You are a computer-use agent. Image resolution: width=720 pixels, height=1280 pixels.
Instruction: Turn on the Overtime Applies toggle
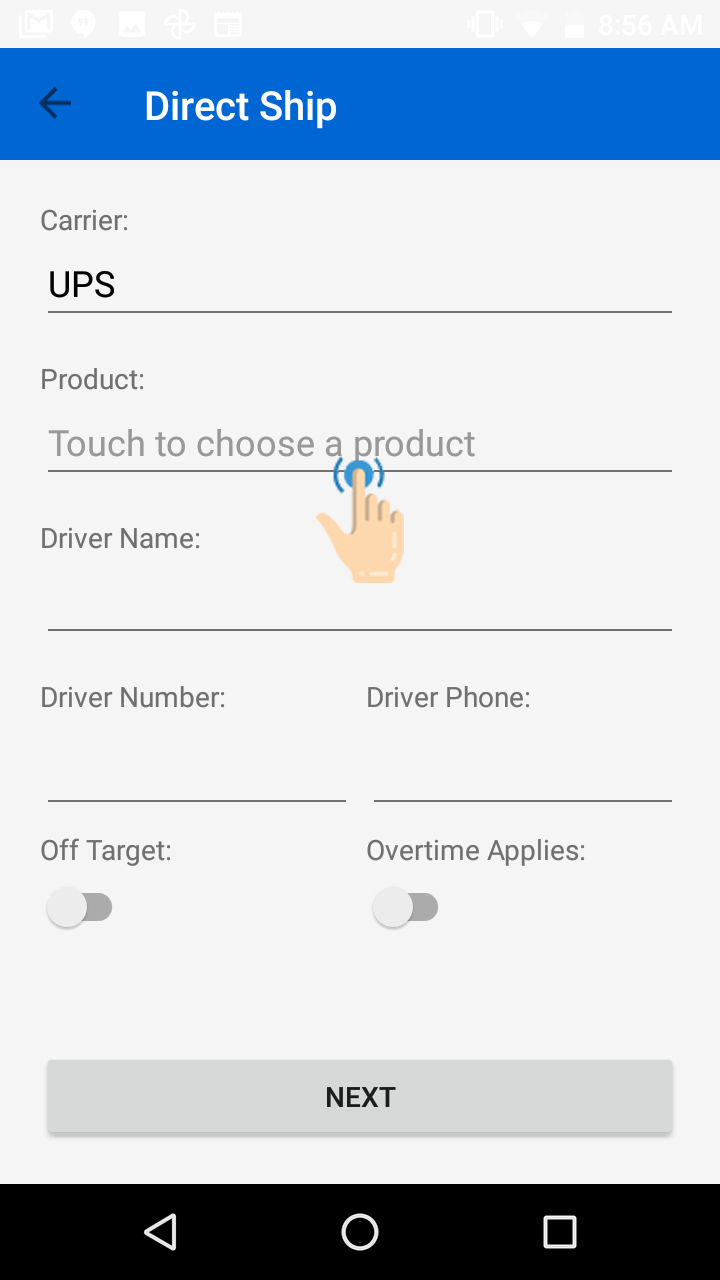(x=406, y=907)
